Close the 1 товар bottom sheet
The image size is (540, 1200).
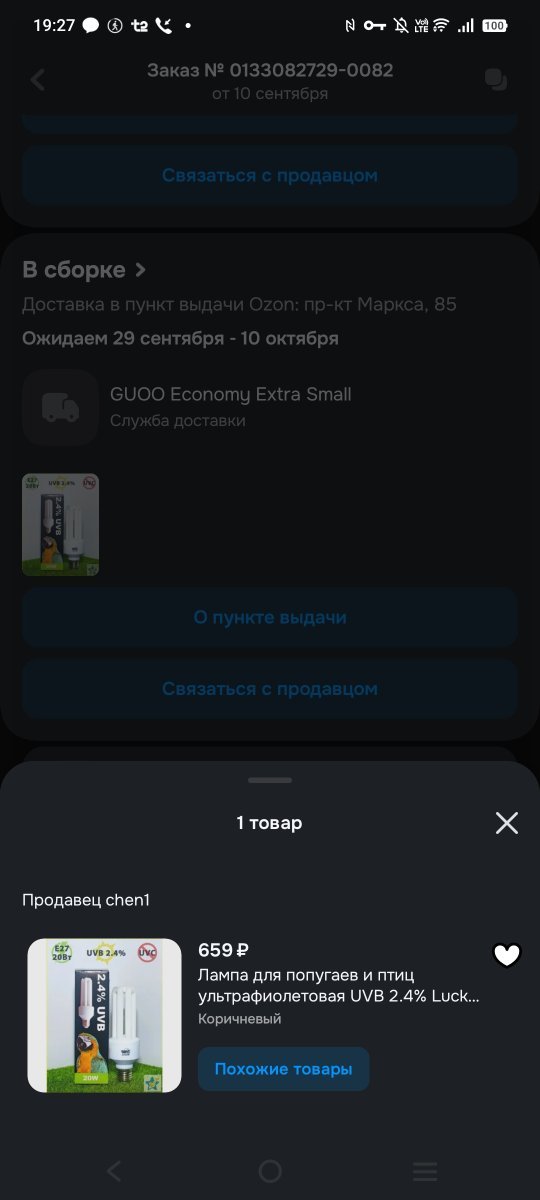tap(507, 823)
